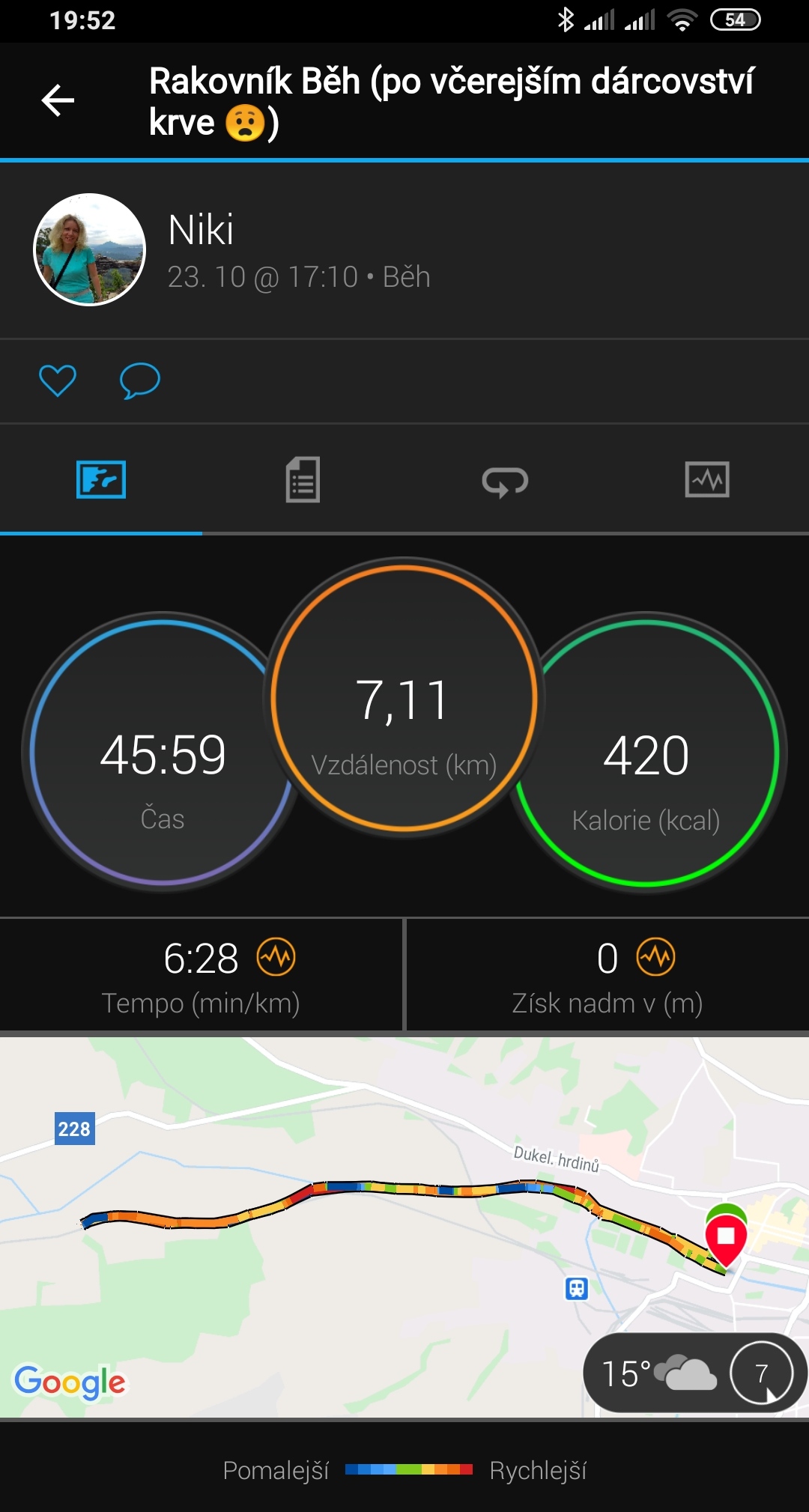Viewport: 809px width, 1512px height.
Task: Switch to the activity details list tab
Action: tap(303, 479)
